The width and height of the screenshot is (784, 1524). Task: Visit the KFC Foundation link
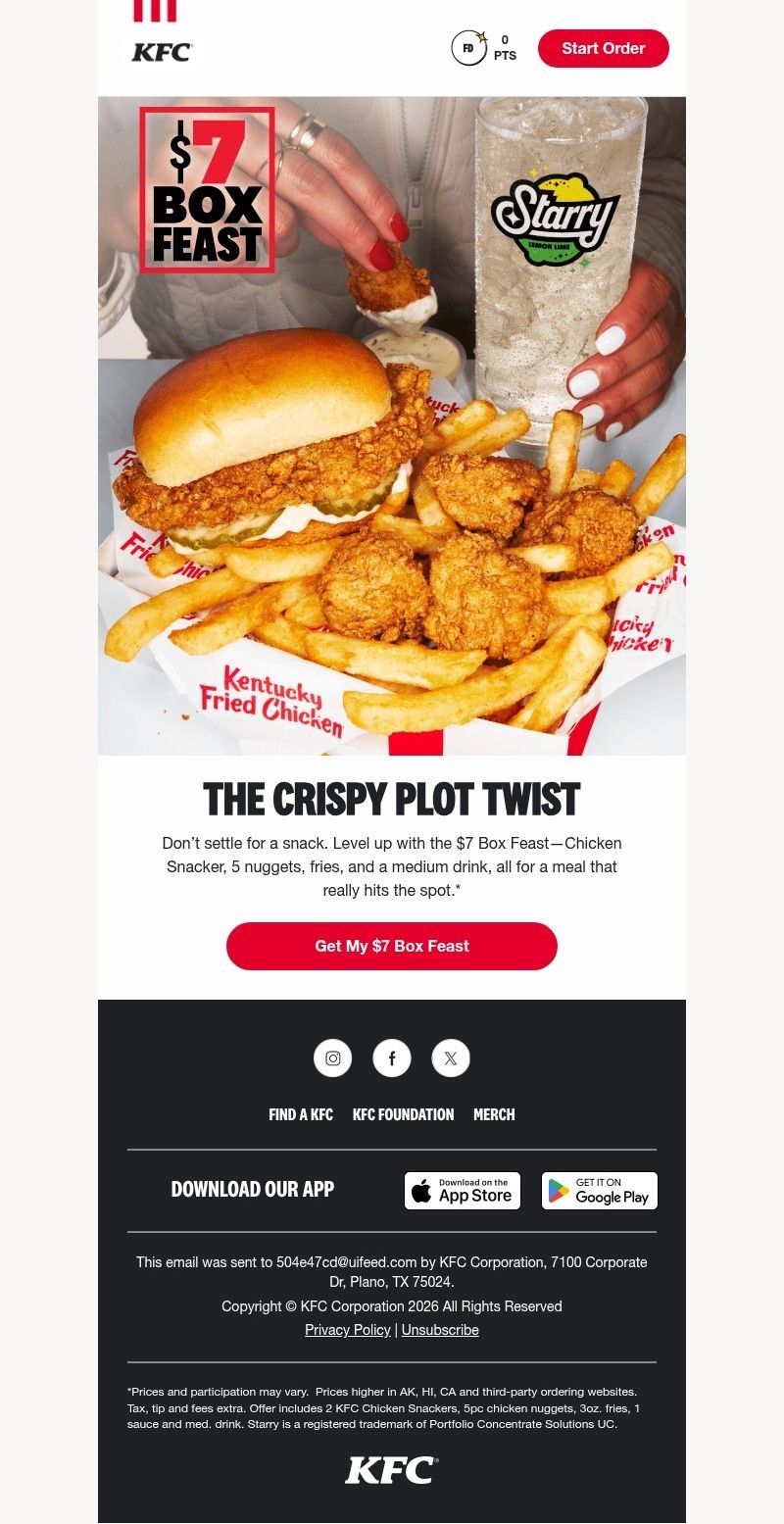[403, 1114]
